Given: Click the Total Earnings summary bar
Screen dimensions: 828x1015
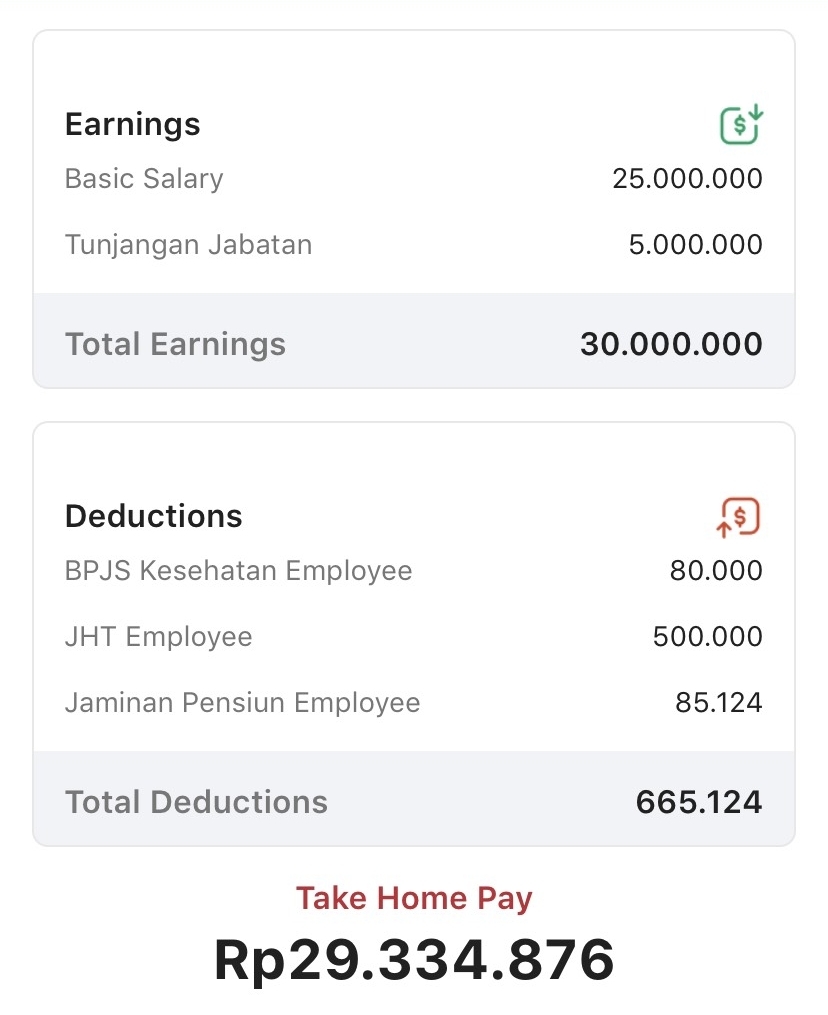Looking at the screenshot, I should (413, 342).
